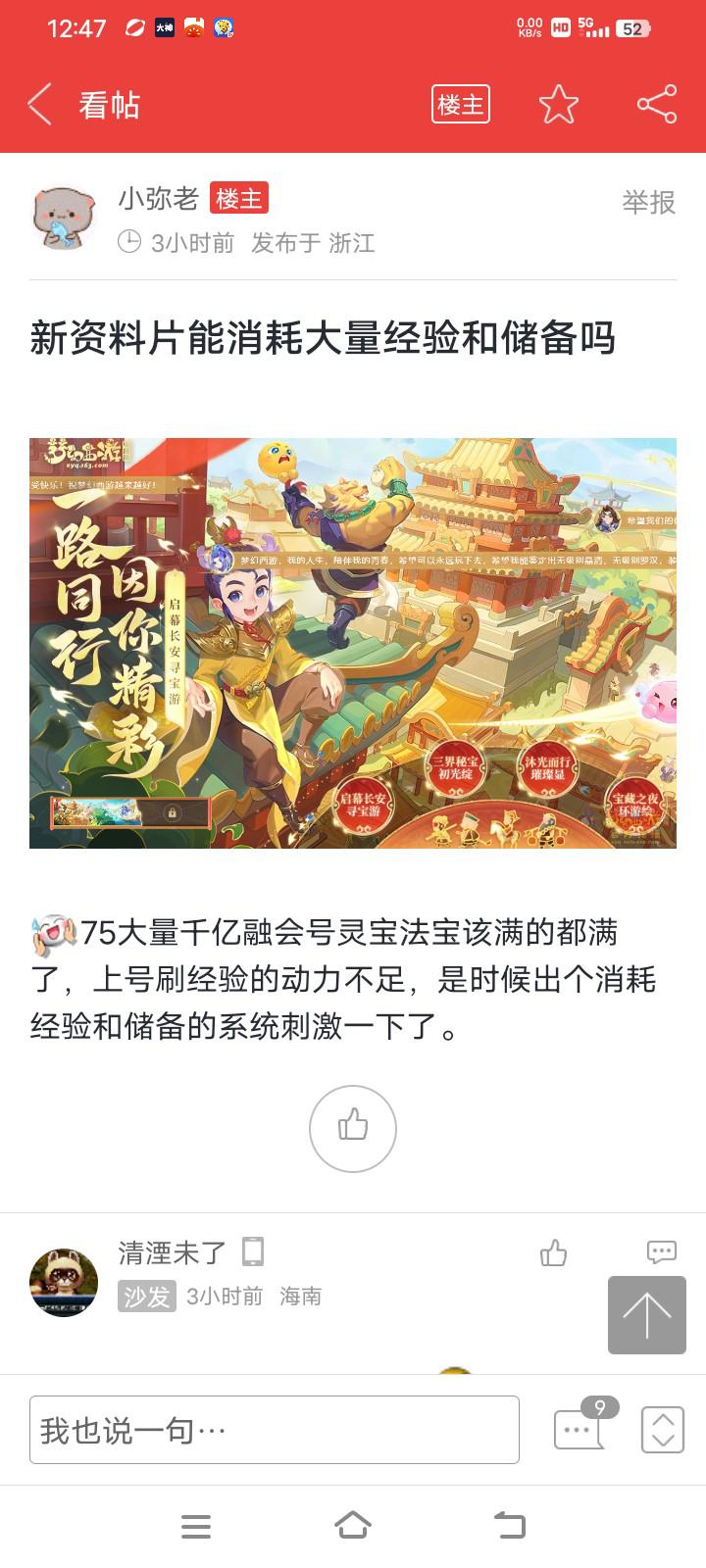Open 小弥老's profile avatar

[65, 218]
